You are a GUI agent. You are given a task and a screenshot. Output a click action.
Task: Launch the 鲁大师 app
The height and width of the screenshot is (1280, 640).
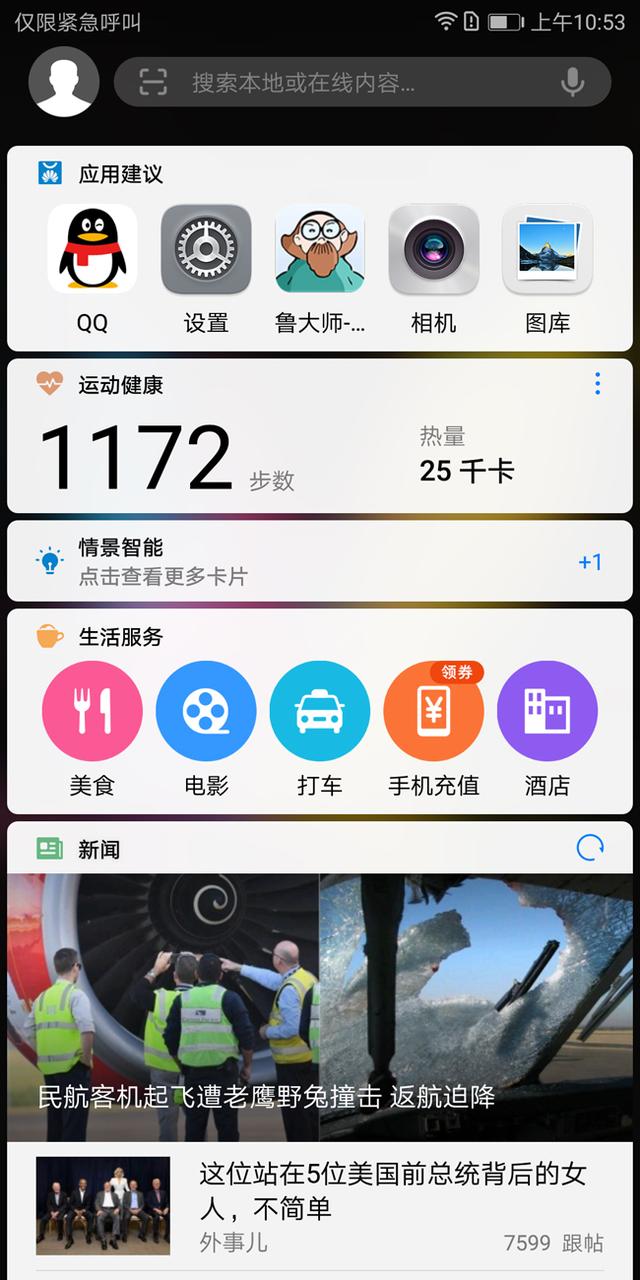[x=320, y=250]
